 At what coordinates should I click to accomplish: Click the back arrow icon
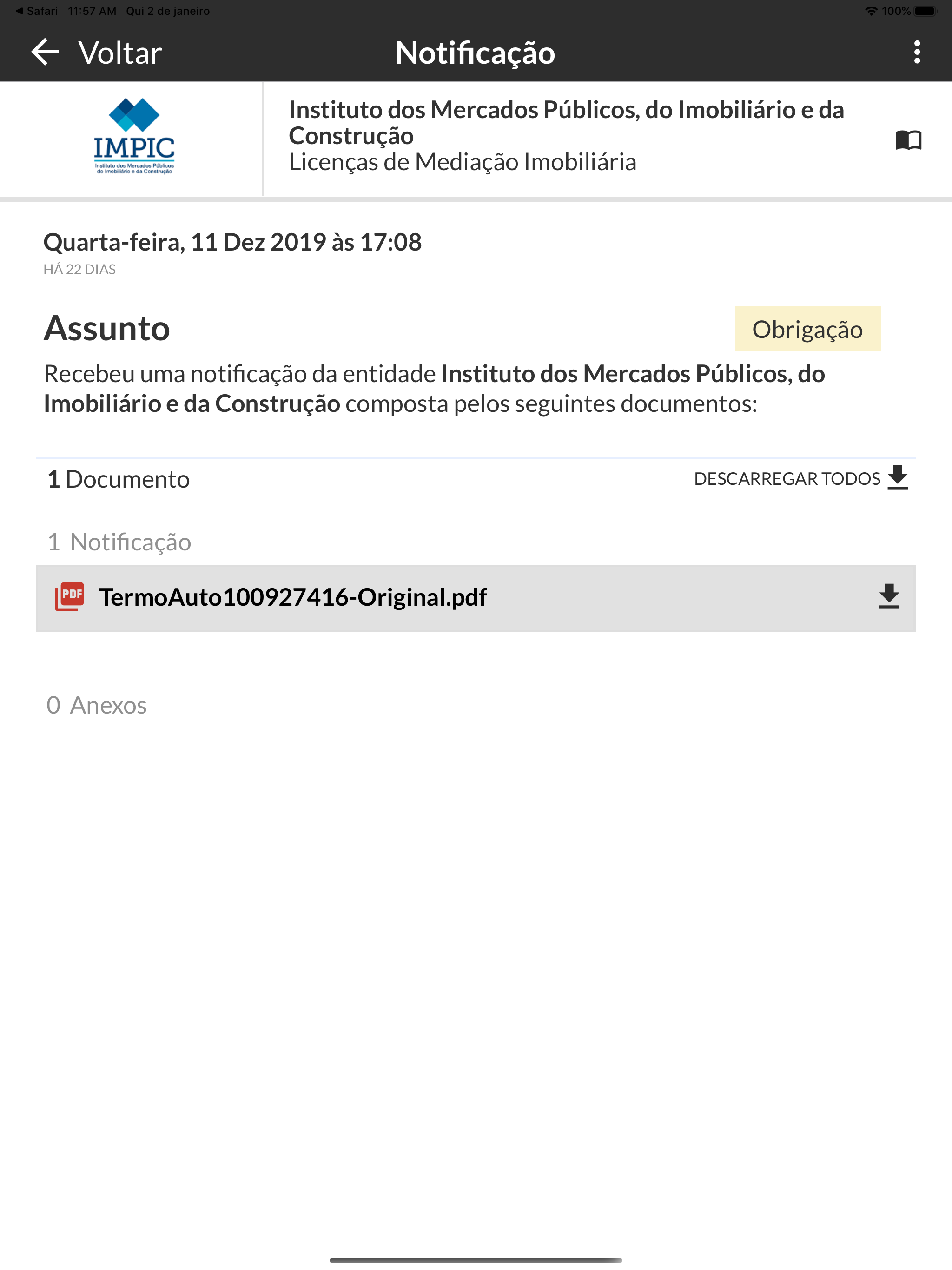coord(45,52)
